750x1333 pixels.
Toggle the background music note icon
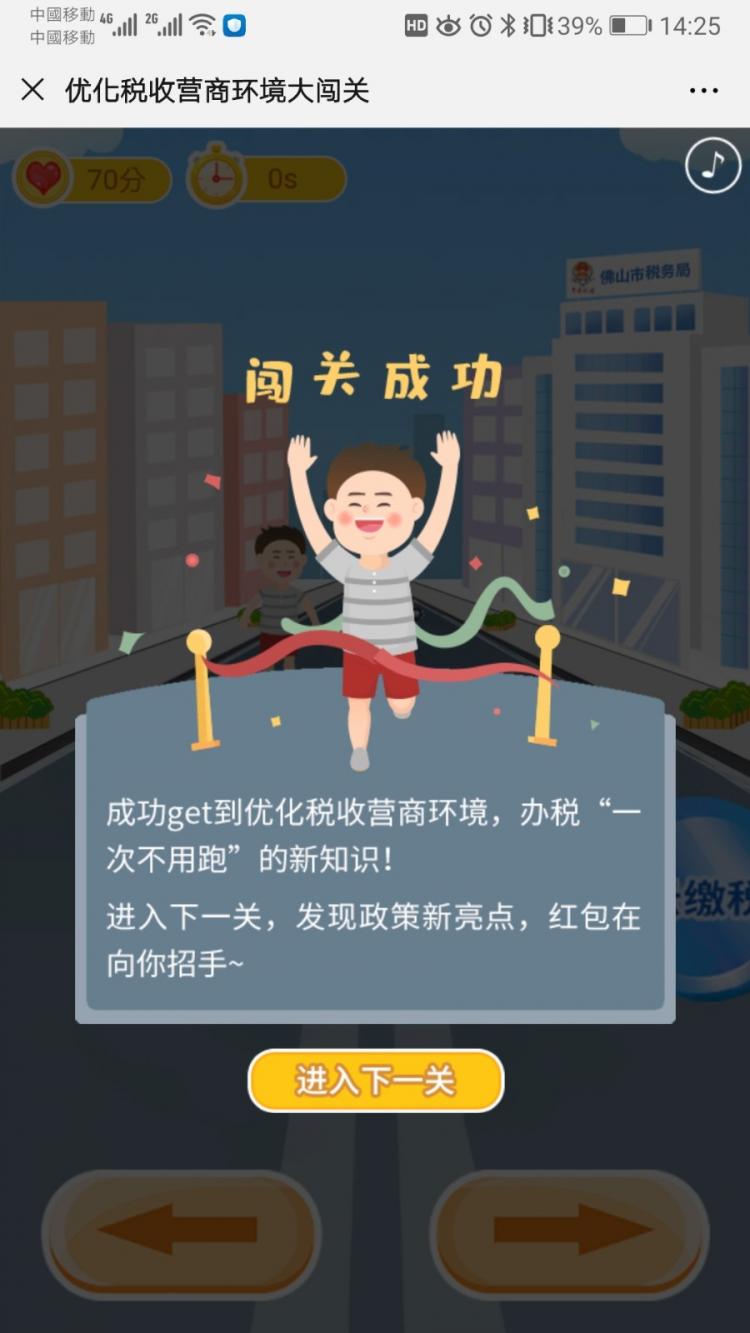(x=713, y=165)
